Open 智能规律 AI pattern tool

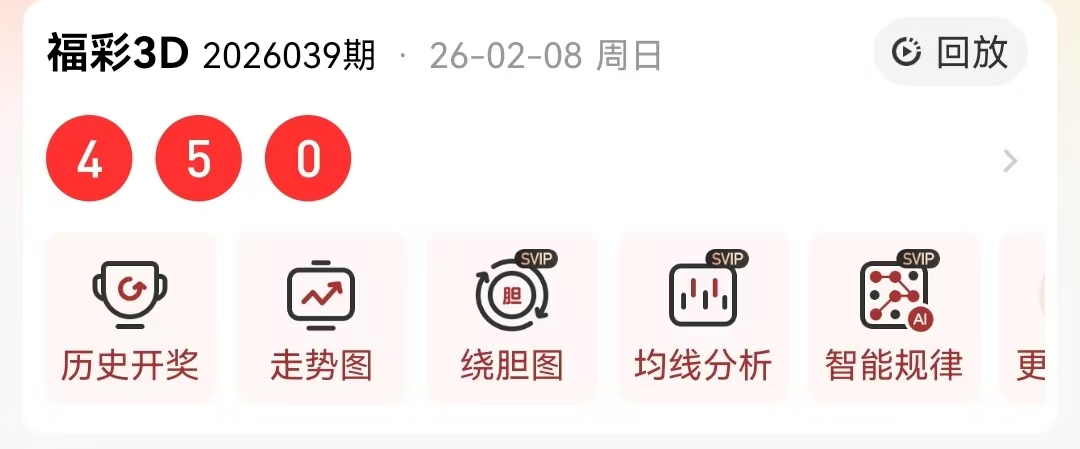894,318
